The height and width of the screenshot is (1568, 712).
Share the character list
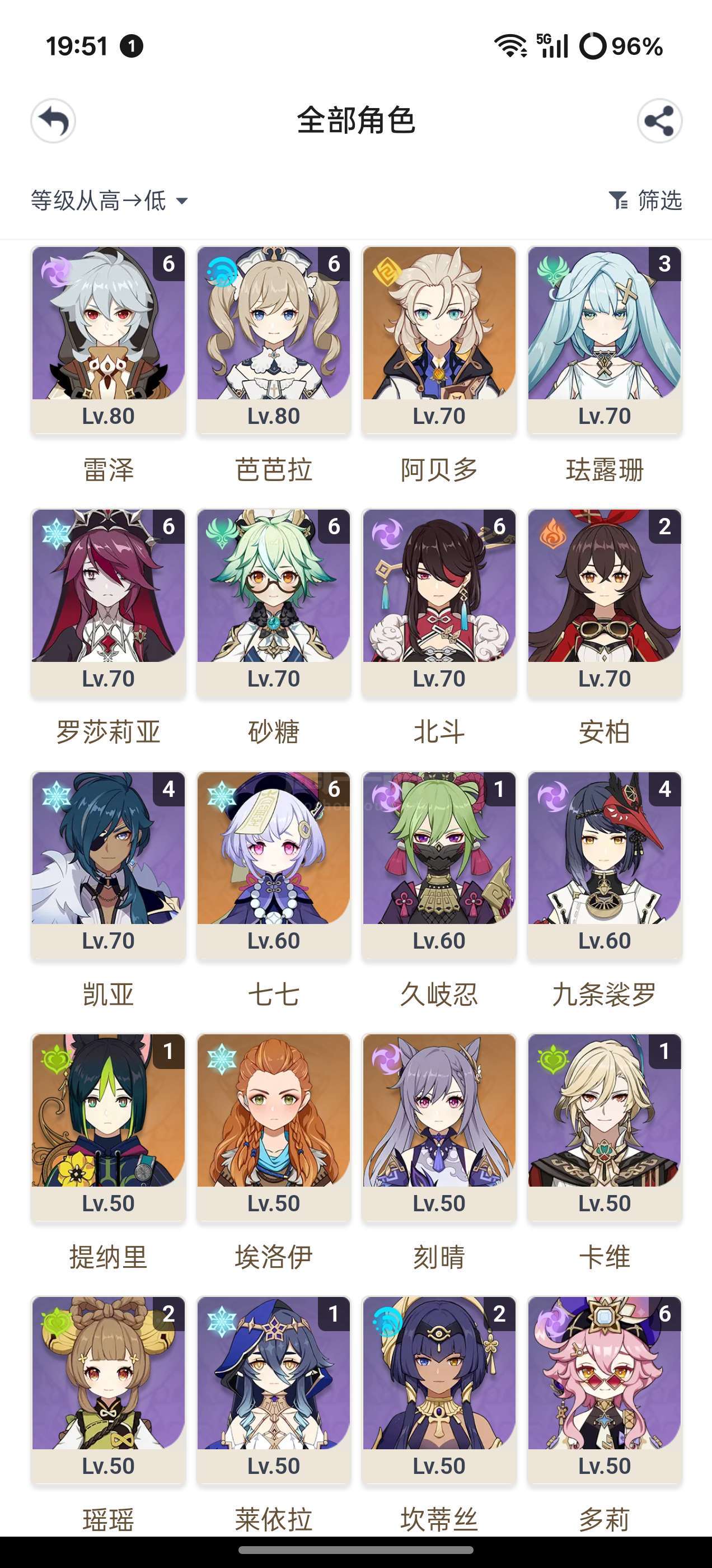(x=659, y=120)
